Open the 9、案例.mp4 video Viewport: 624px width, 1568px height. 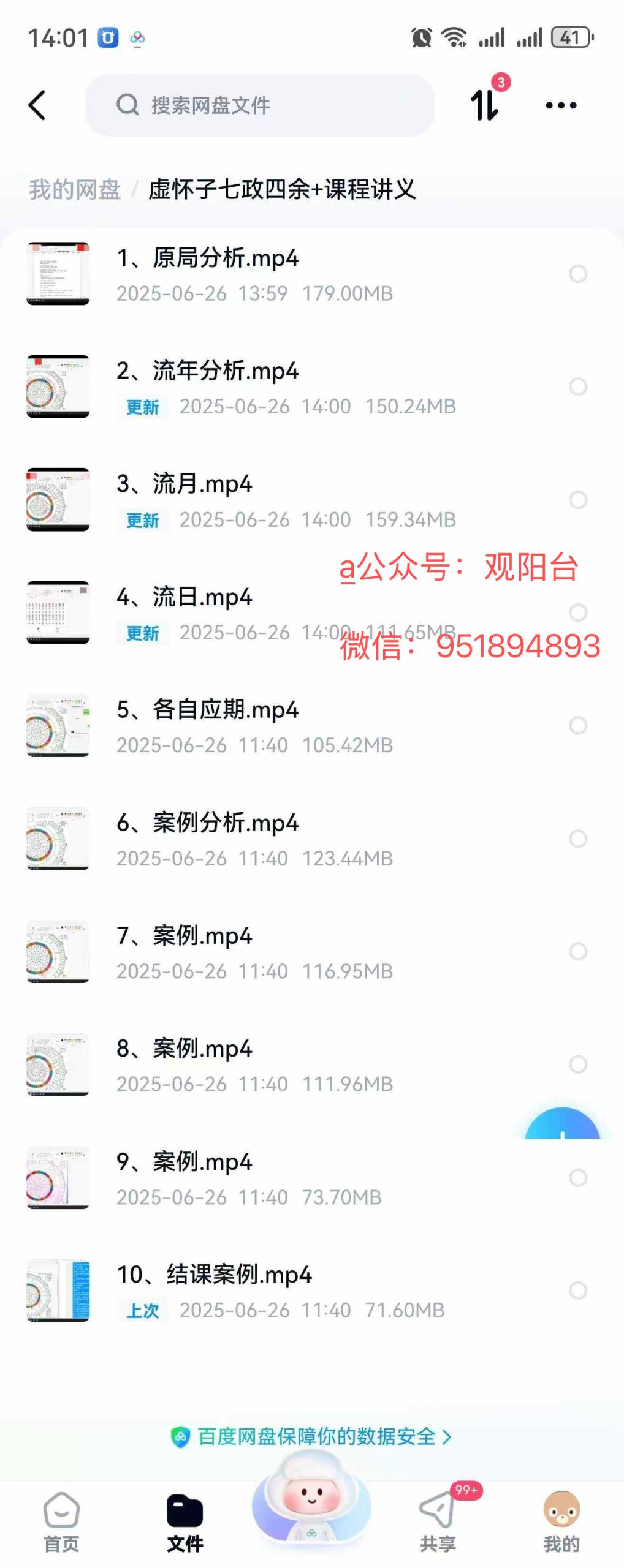point(184,1162)
